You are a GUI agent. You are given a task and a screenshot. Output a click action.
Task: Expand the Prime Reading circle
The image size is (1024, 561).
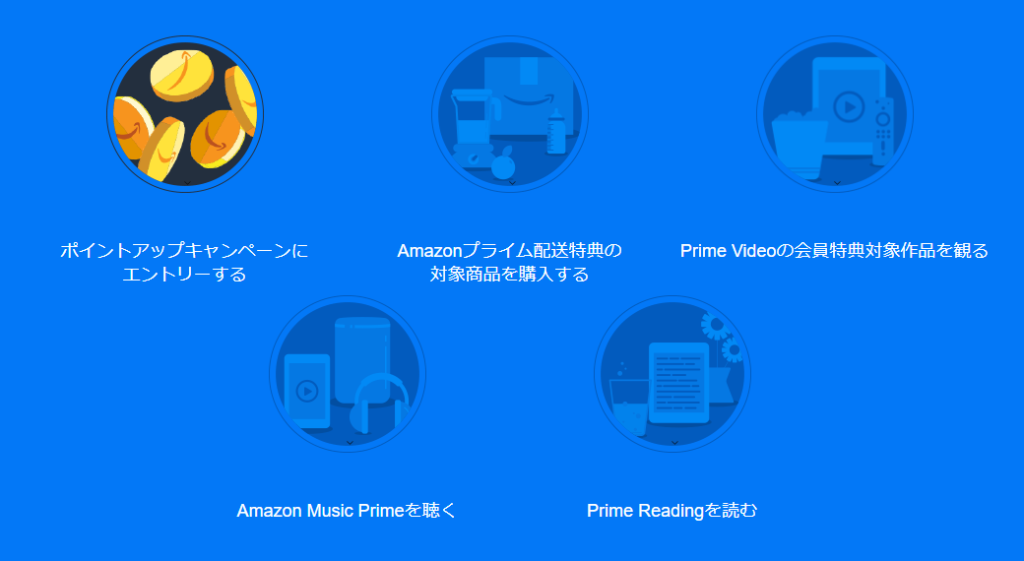(673, 373)
